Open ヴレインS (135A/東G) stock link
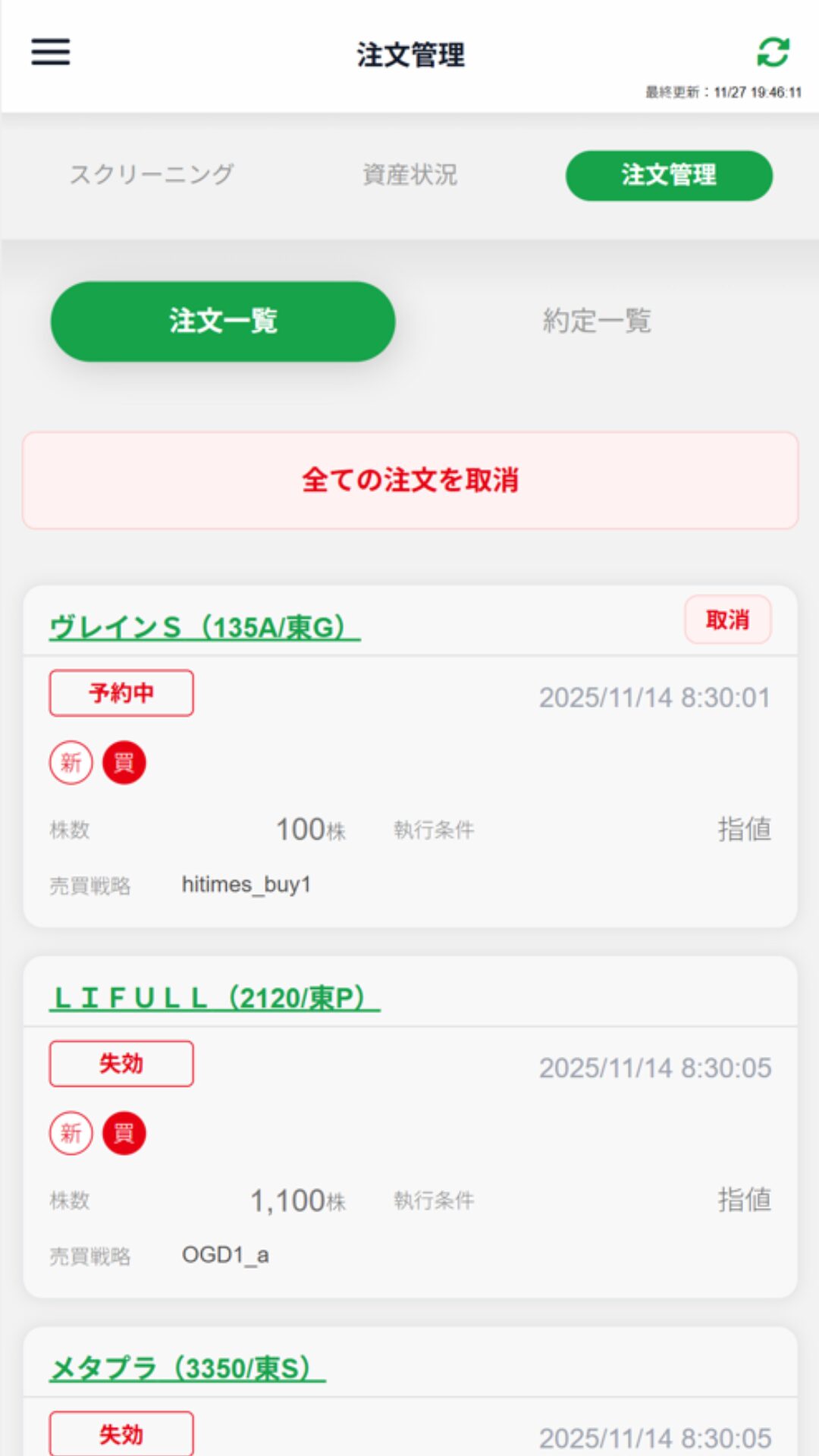The height and width of the screenshot is (1456, 819). (204, 627)
